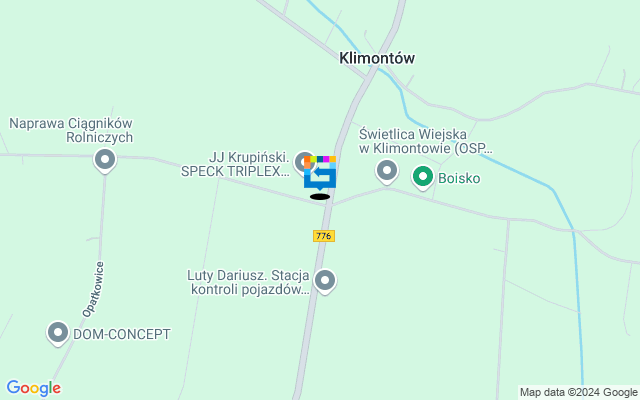Tap the blue custom location marker

[x=320, y=174]
